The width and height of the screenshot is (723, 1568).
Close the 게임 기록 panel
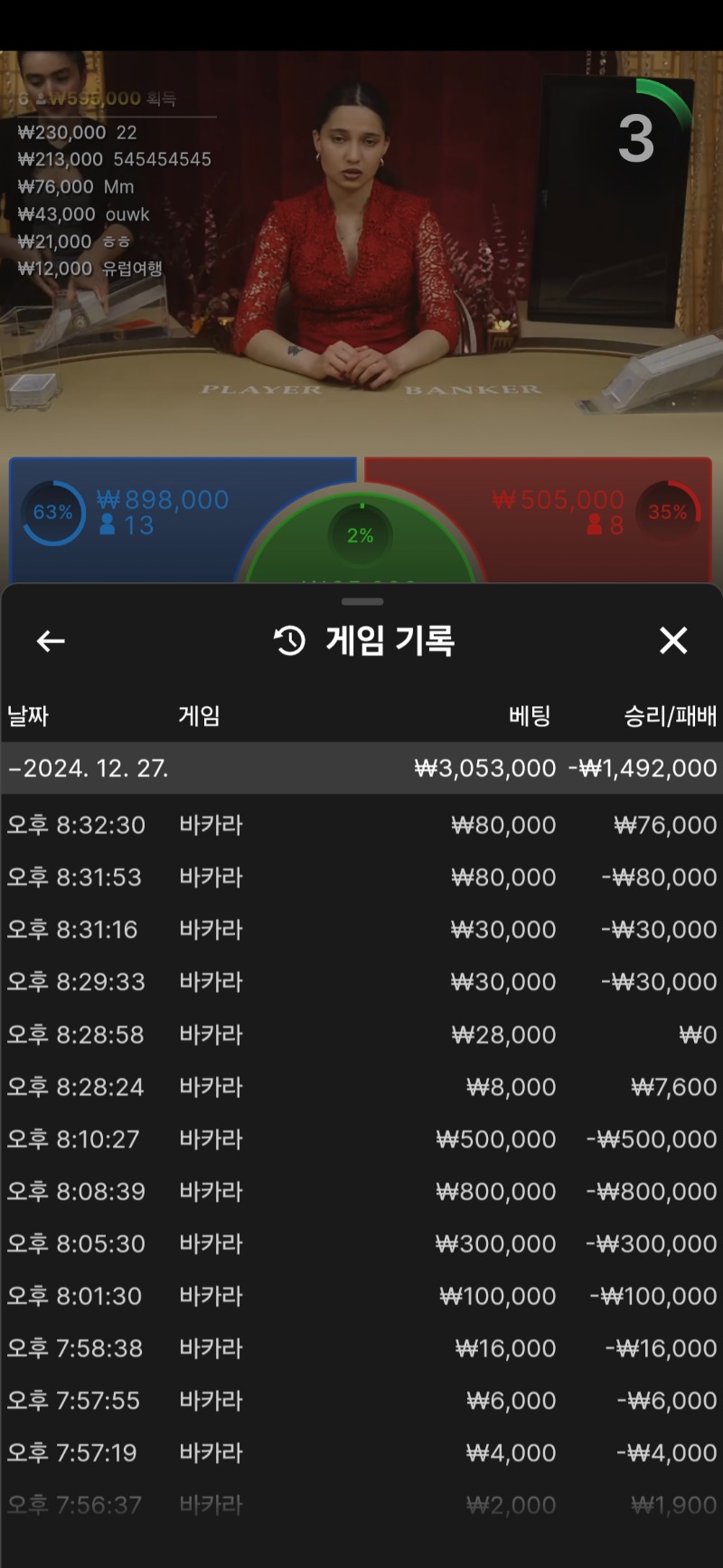673,640
